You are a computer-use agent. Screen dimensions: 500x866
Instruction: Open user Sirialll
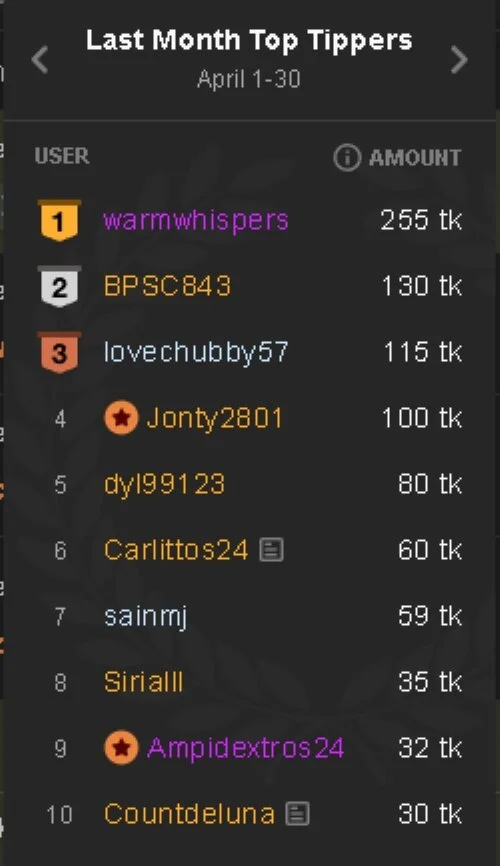click(x=144, y=682)
